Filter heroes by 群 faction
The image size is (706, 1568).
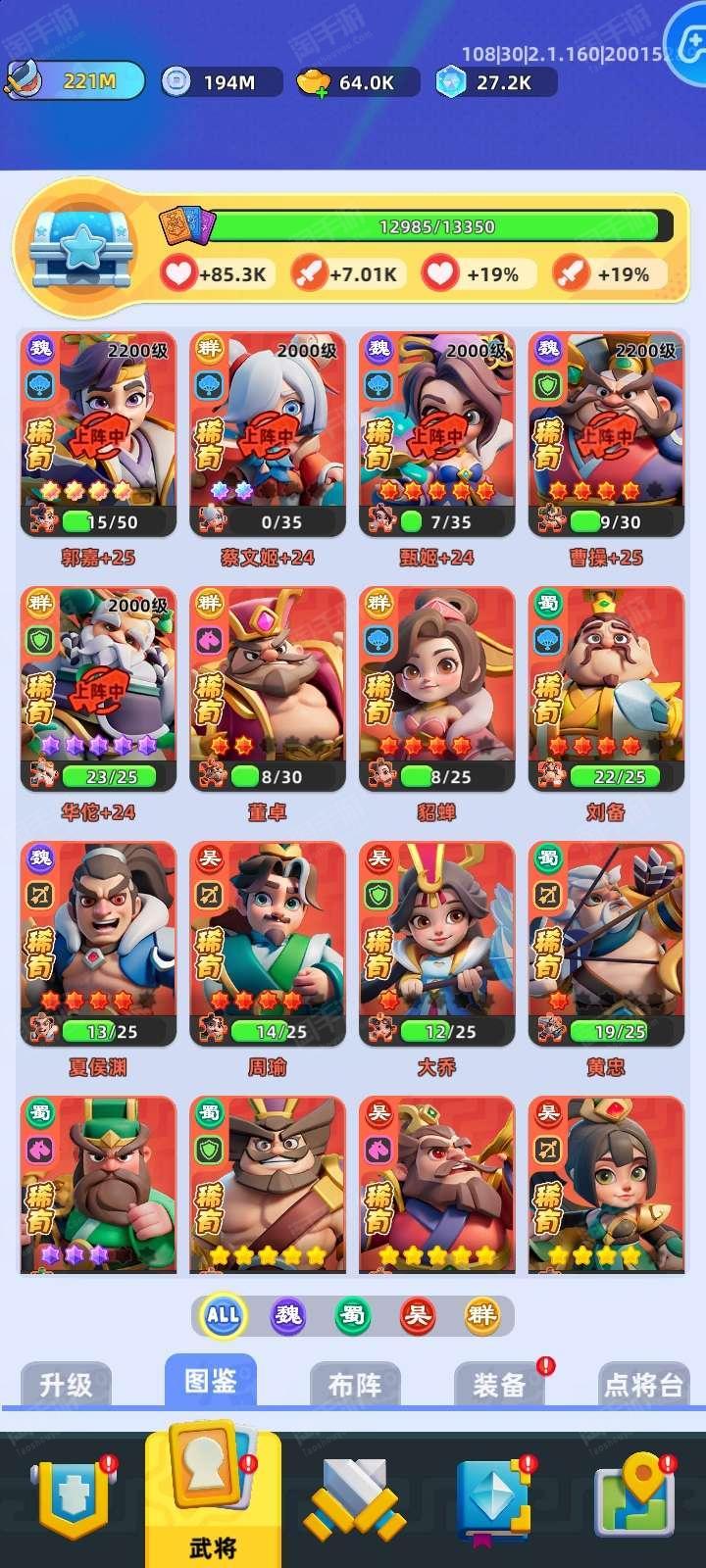pyautogui.click(x=482, y=1314)
